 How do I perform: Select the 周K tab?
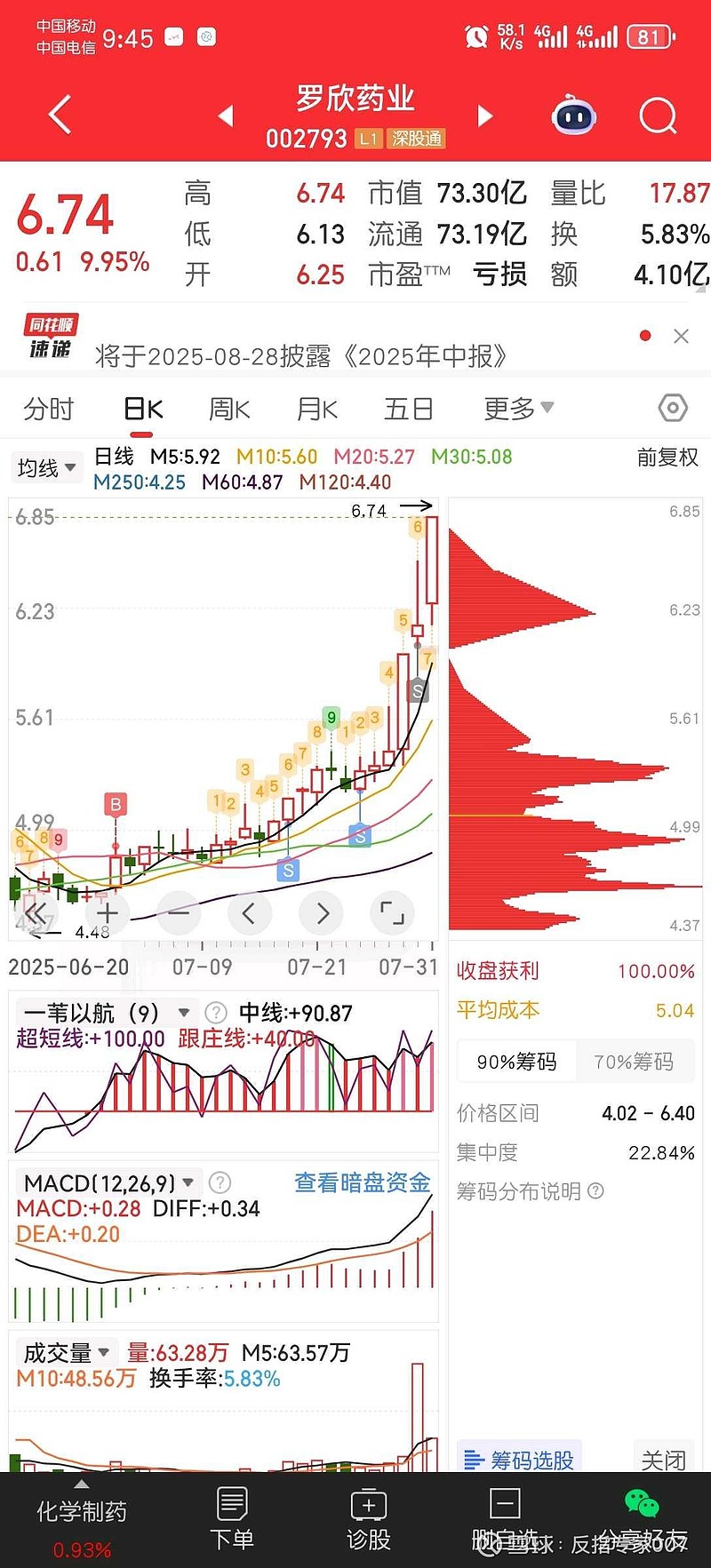229,410
